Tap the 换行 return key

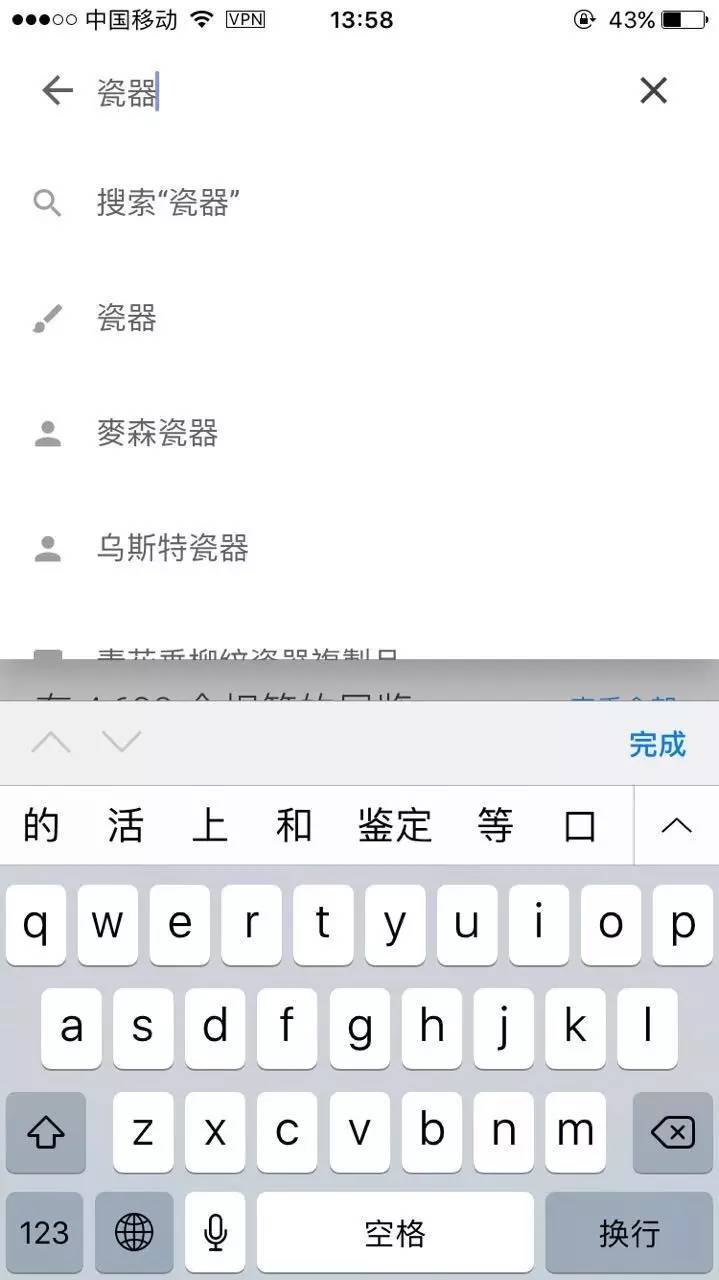click(x=629, y=1233)
